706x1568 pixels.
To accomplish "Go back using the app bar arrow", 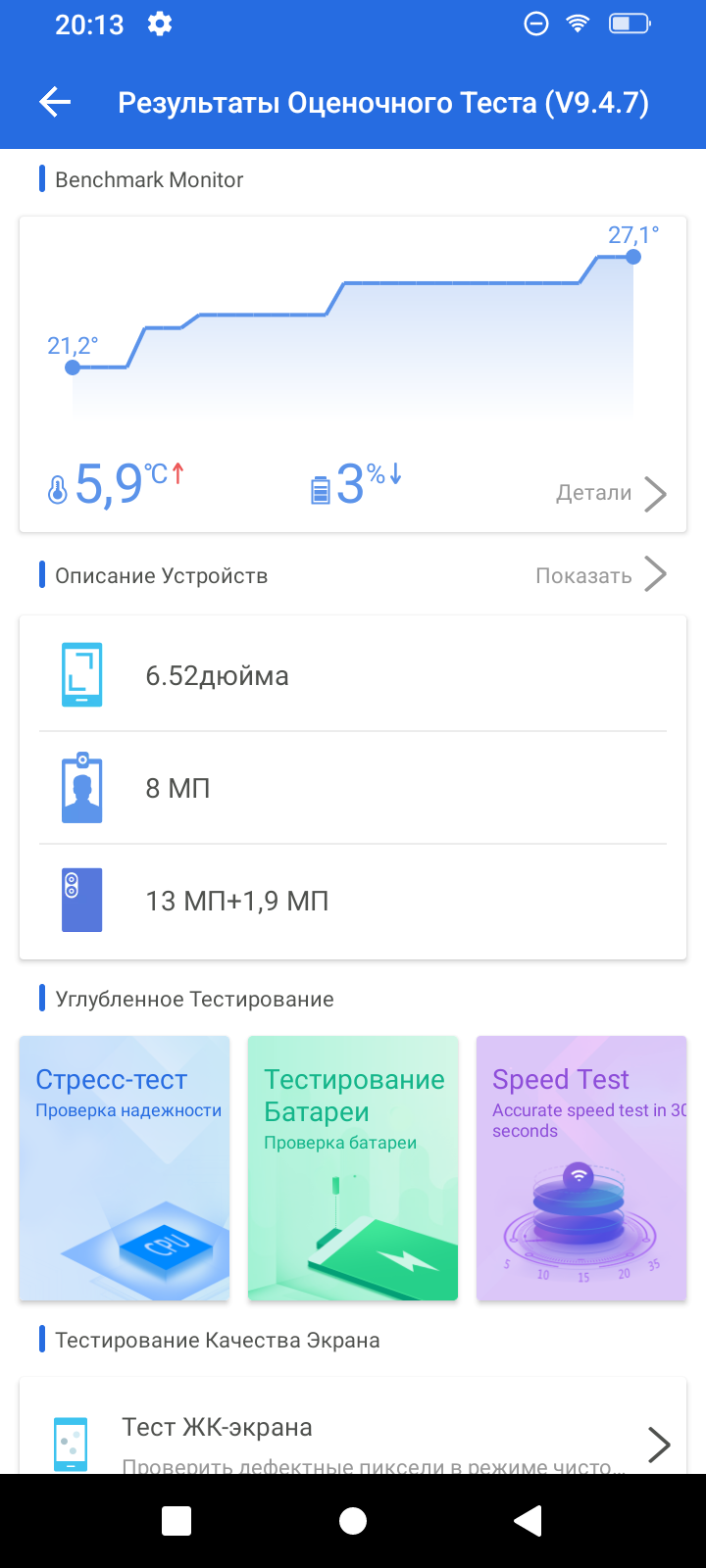I will 55,102.
